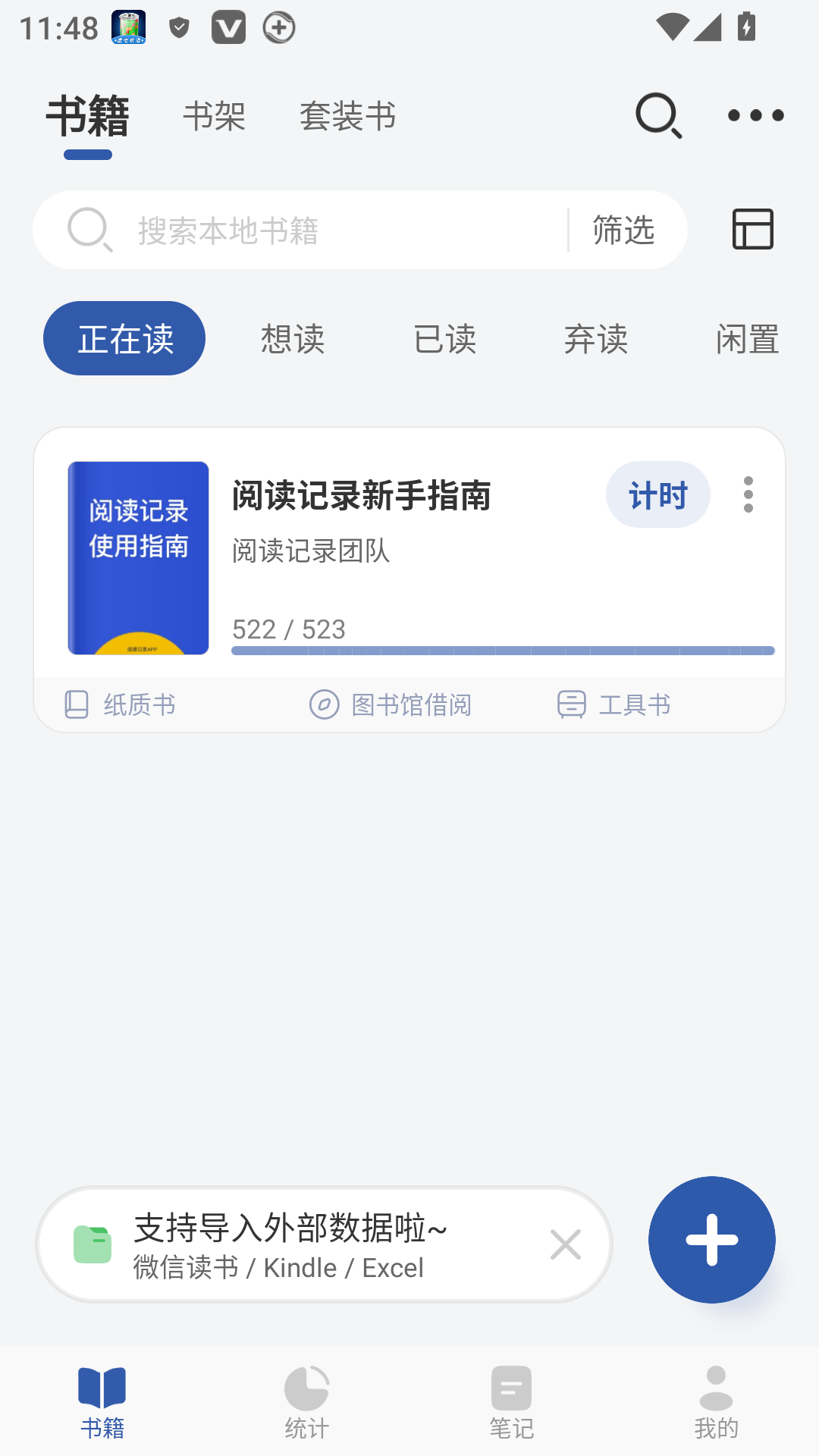This screenshot has width=819, height=1456.
Task: Switch to the 套装书 box set tab
Action: (348, 116)
